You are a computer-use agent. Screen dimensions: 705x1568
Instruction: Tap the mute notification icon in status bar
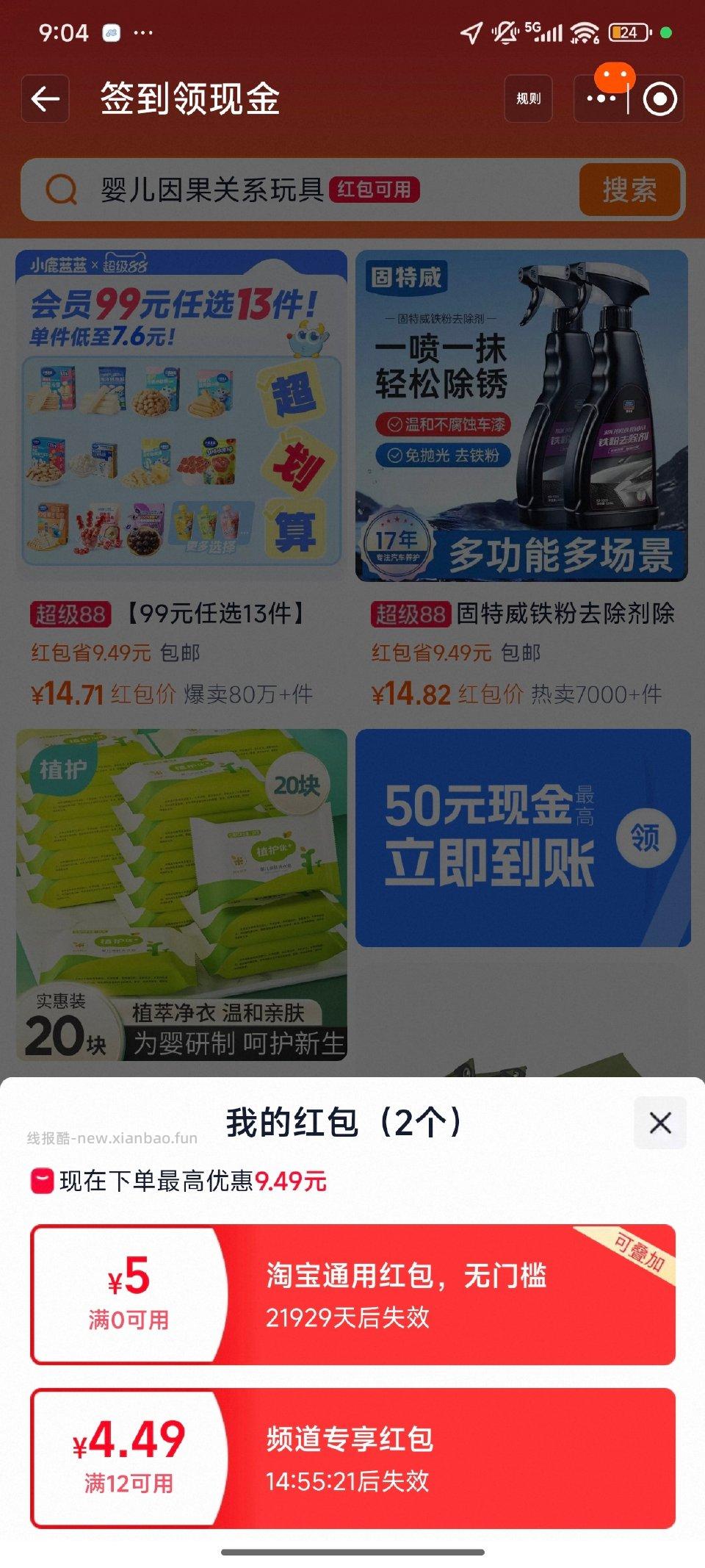pyautogui.click(x=505, y=31)
